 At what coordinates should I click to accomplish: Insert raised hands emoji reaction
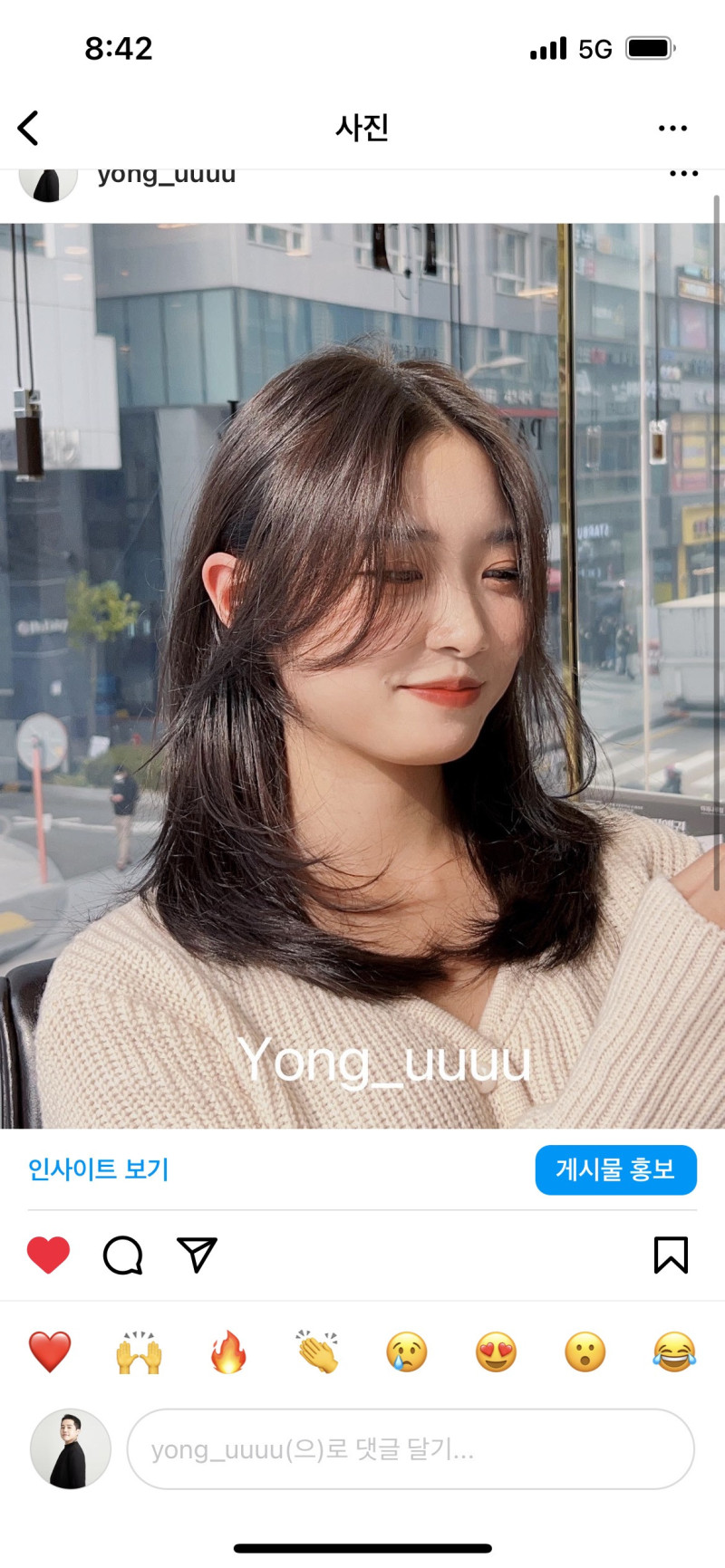(139, 1352)
